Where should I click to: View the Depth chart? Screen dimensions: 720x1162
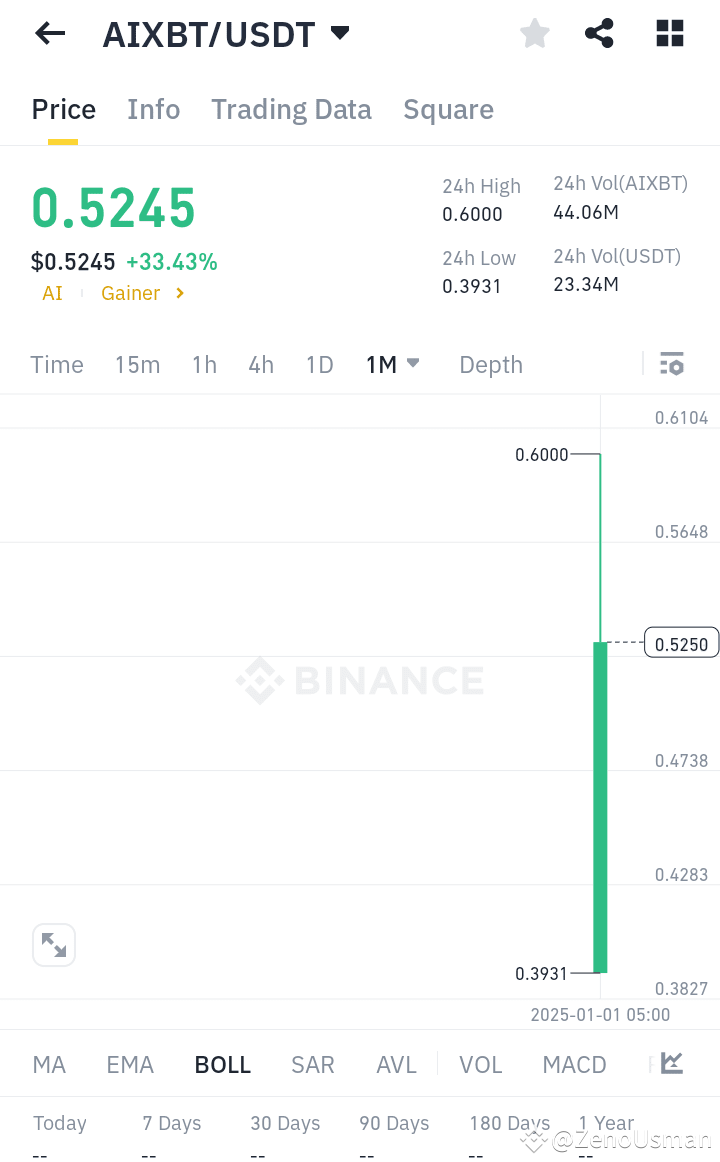click(x=490, y=364)
